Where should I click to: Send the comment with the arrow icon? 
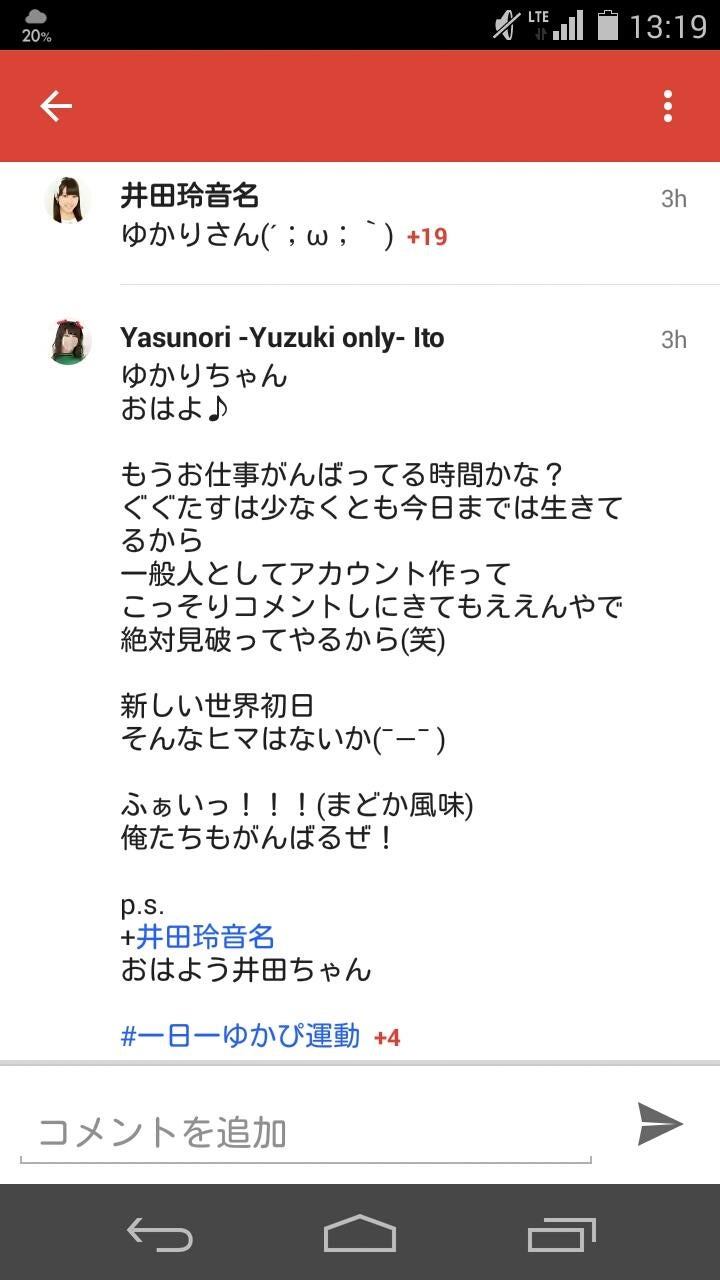pyautogui.click(x=660, y=1124)
